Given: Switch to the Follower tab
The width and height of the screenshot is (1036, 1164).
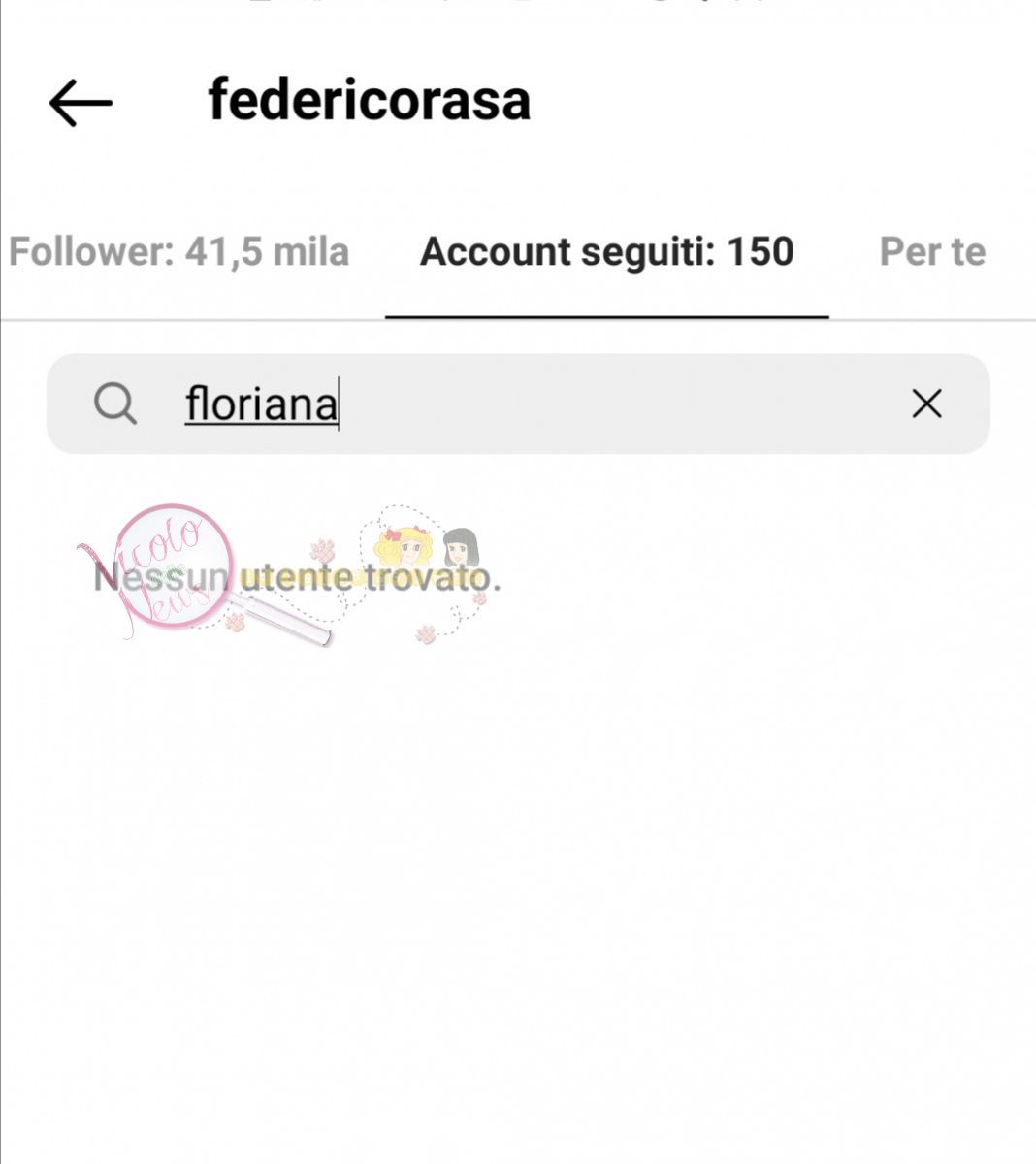Looking at the screenshot, I should click(179, 252).
